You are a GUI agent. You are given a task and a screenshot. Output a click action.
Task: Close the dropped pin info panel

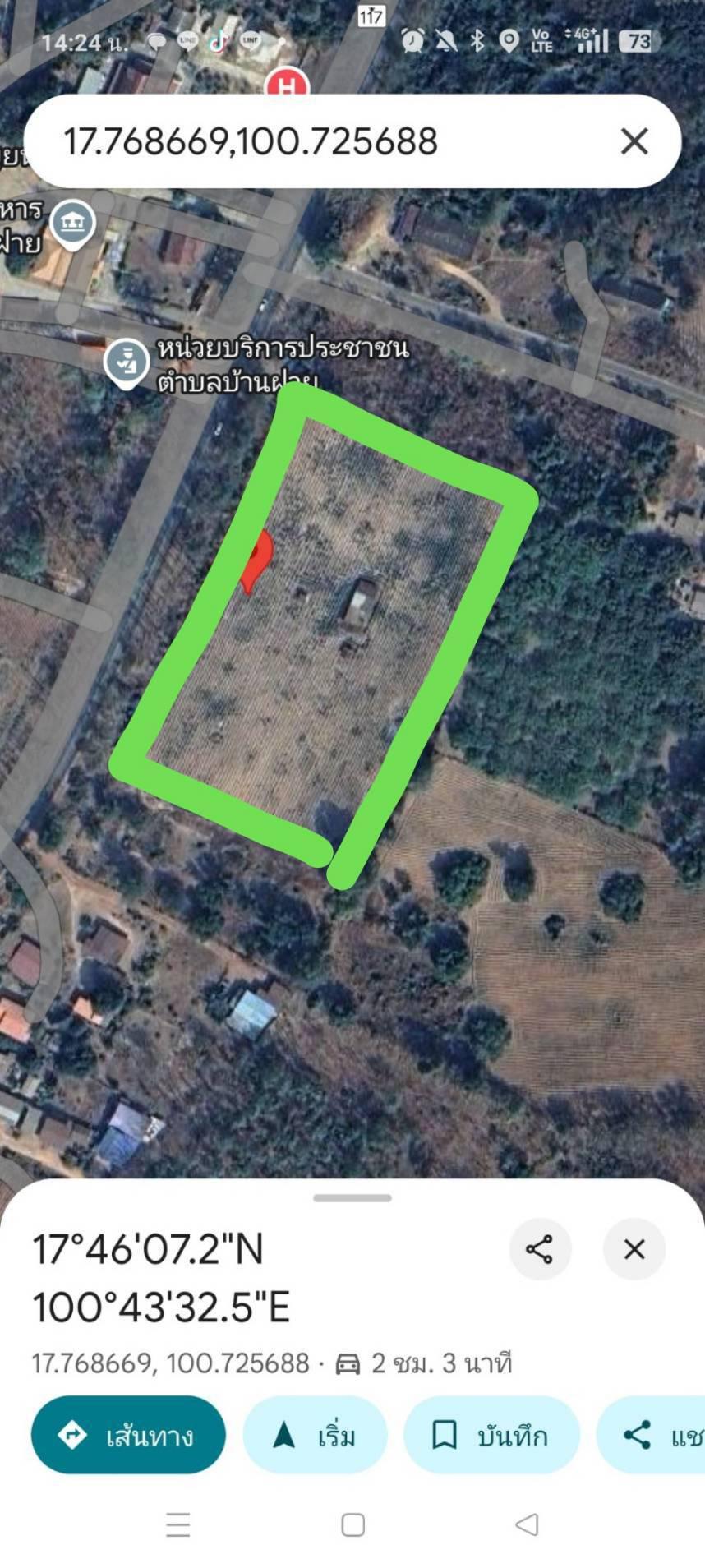tap(634, 1249)
